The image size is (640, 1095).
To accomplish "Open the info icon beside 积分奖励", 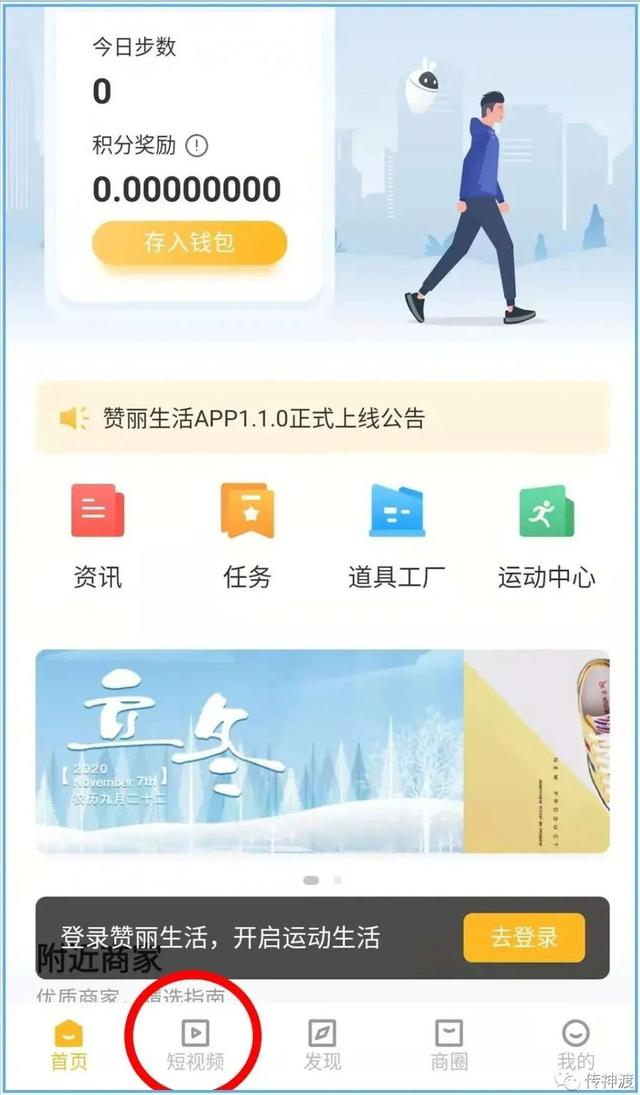I will (x=197, y=146).
